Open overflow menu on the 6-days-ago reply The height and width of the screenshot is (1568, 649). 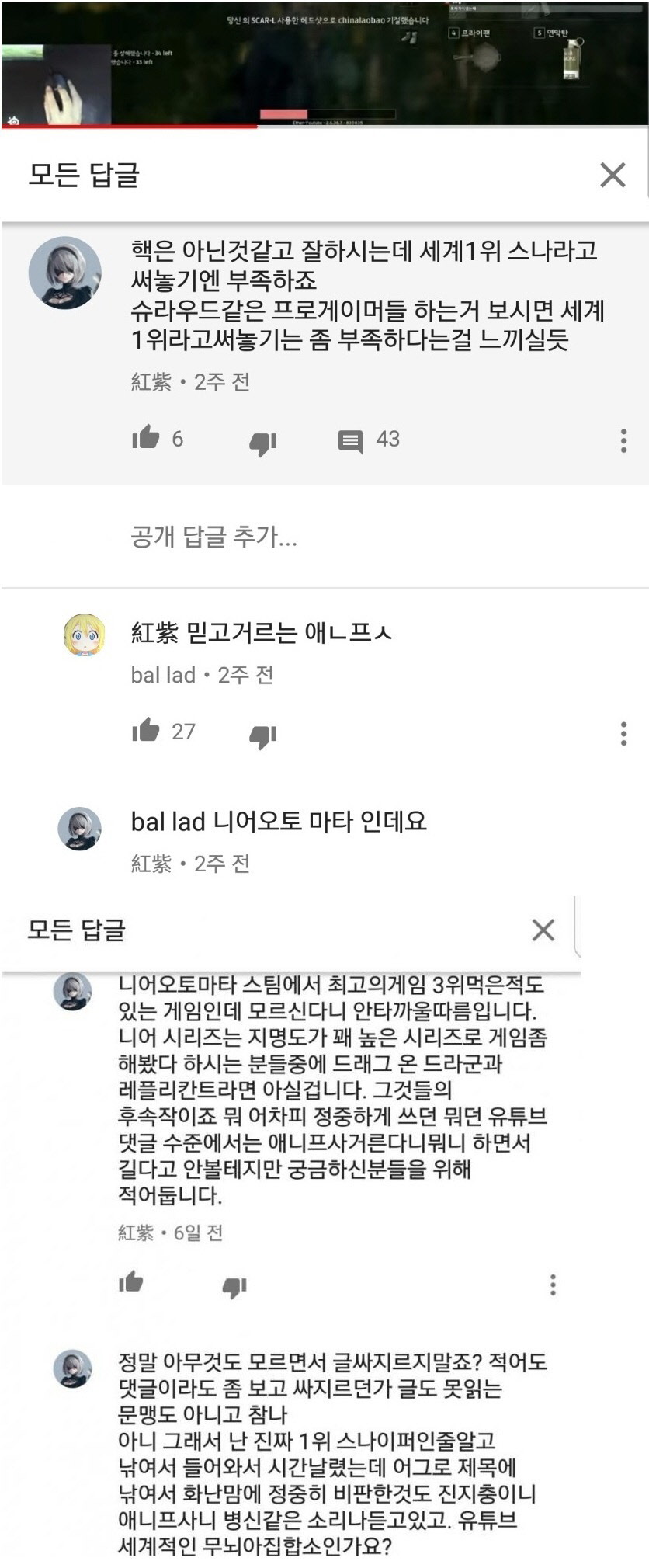coord(553,1284)
